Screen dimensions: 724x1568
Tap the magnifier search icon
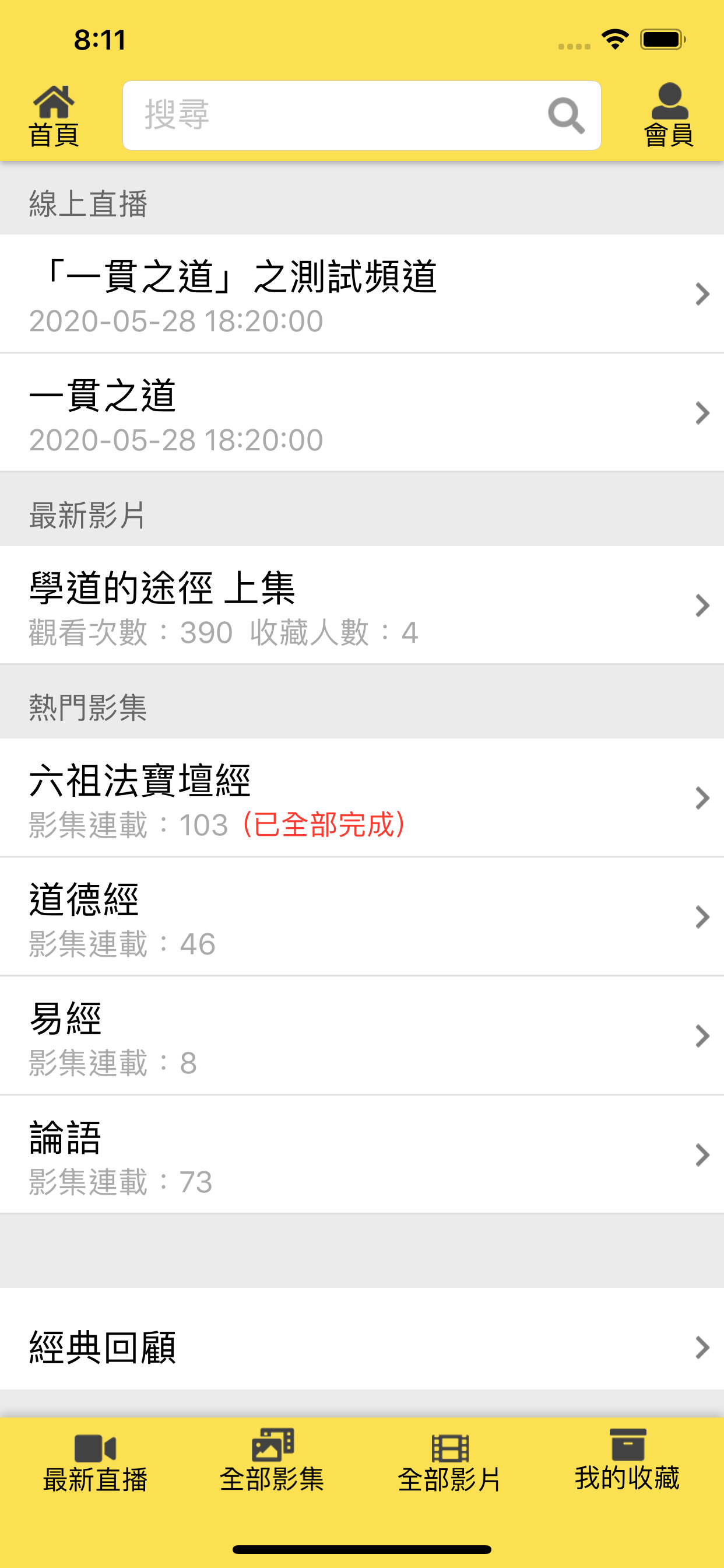click(566, 115)
